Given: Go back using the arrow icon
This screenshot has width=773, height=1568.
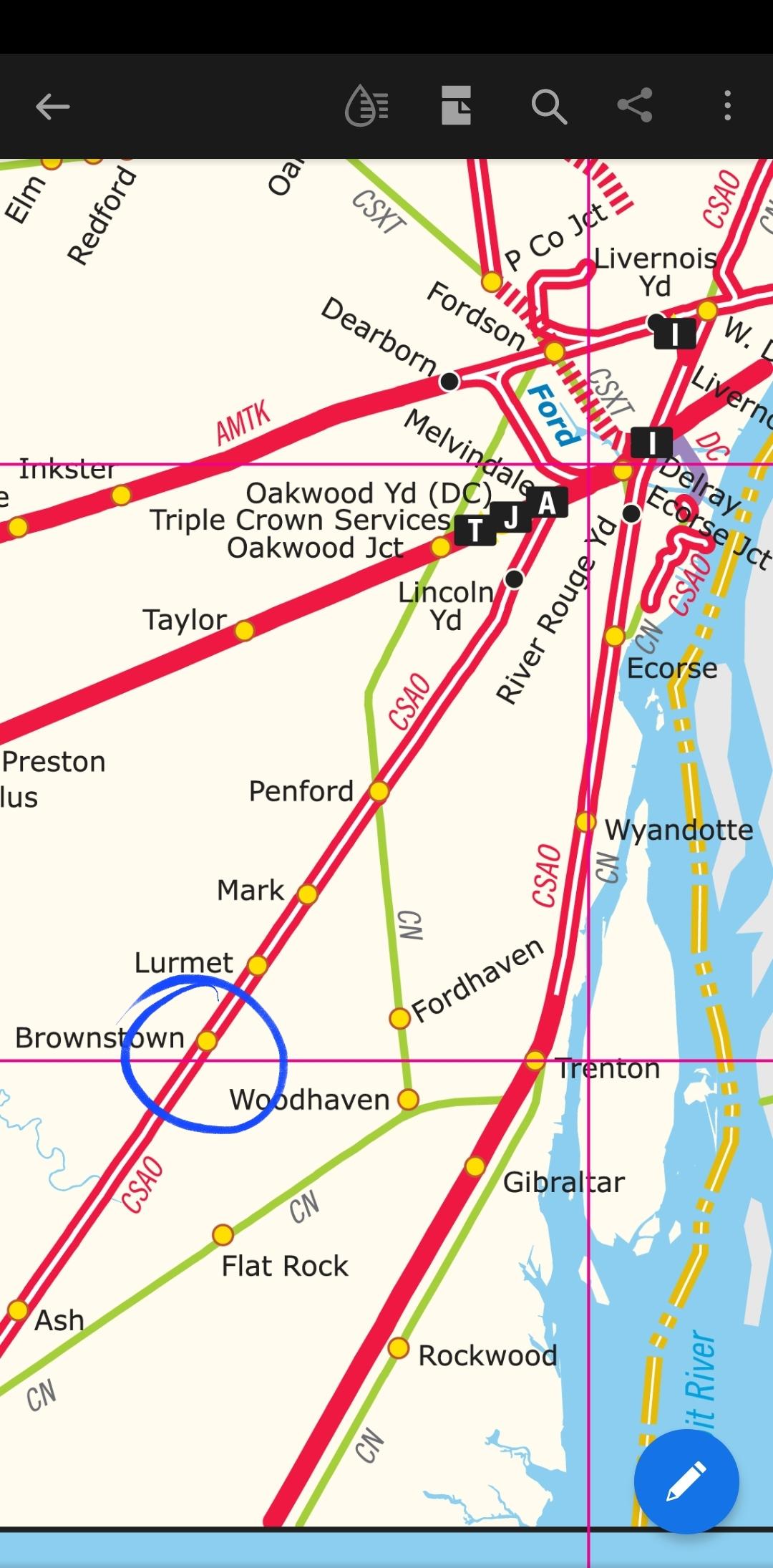Looking at the screenshot, I should click(52, 107).
